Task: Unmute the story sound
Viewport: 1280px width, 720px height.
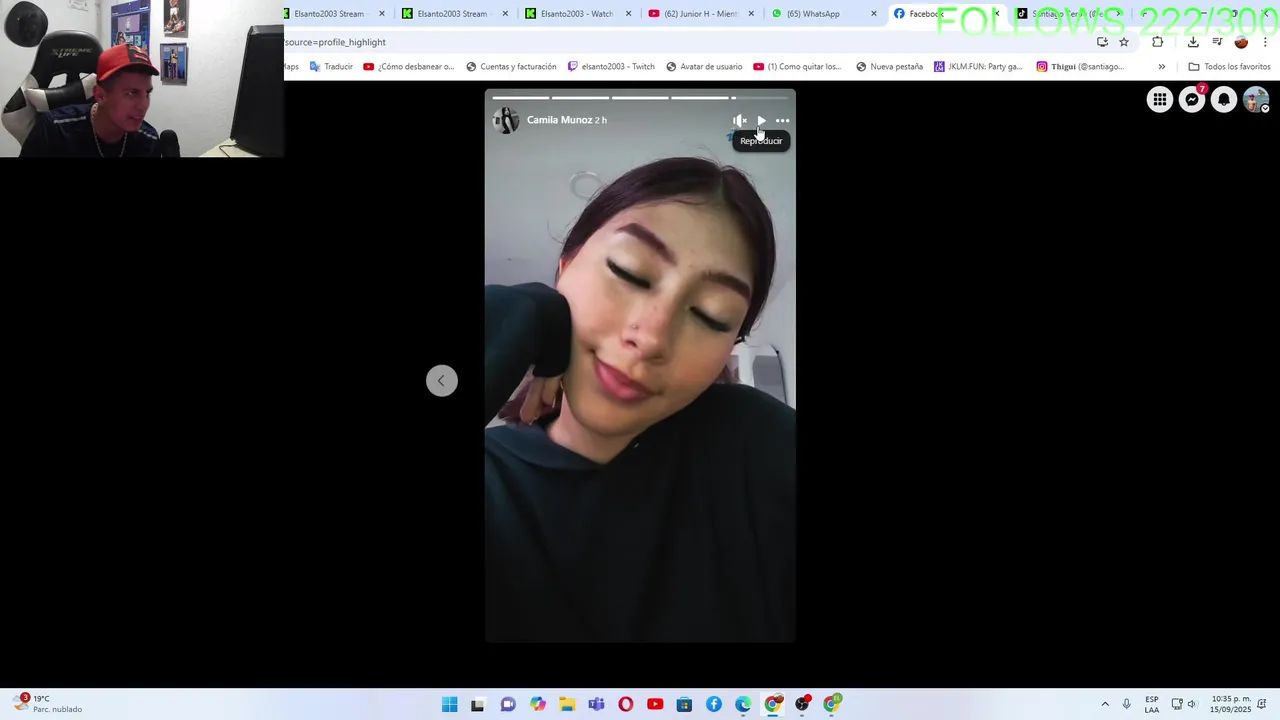Action: point(740,120)
